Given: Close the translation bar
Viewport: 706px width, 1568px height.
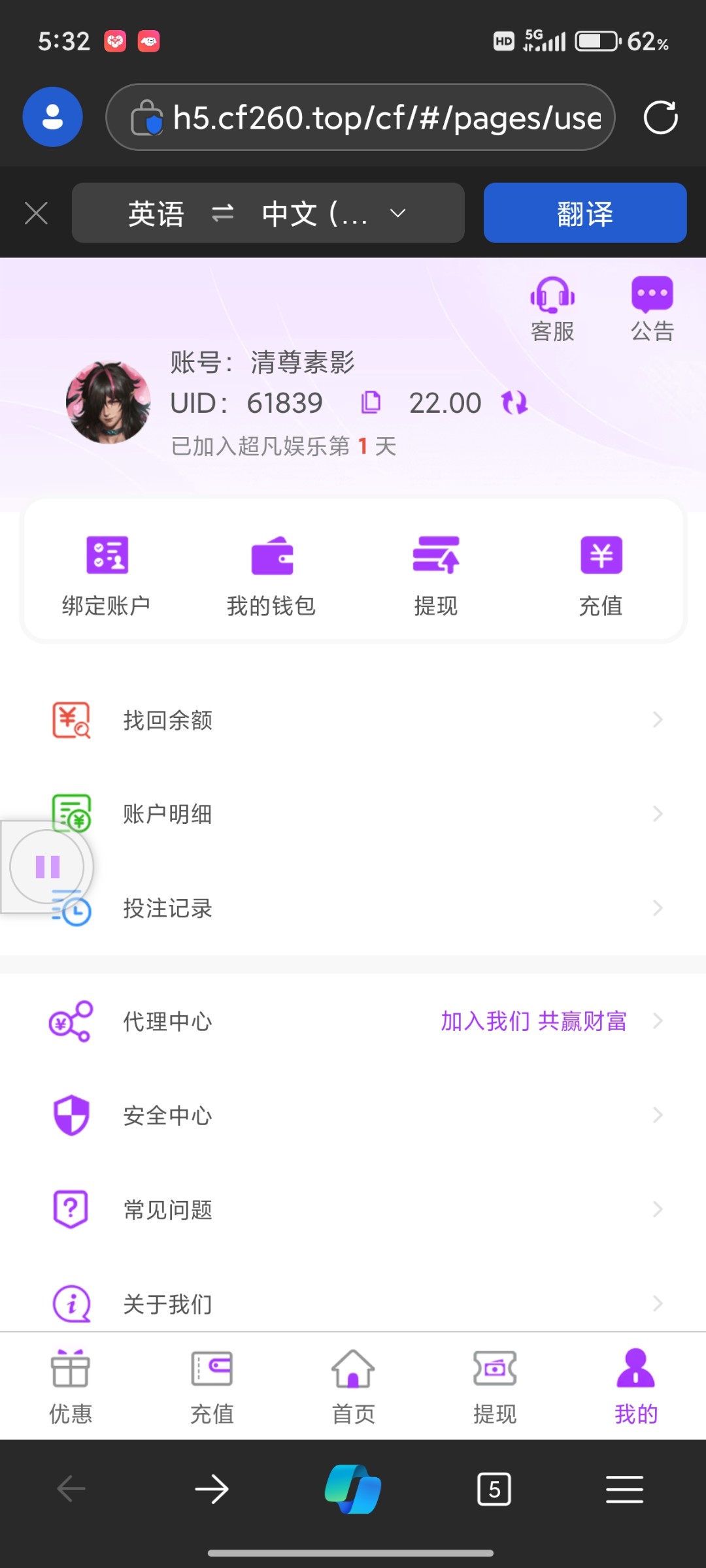Looking at the screenshot, I should coord(36,213).
